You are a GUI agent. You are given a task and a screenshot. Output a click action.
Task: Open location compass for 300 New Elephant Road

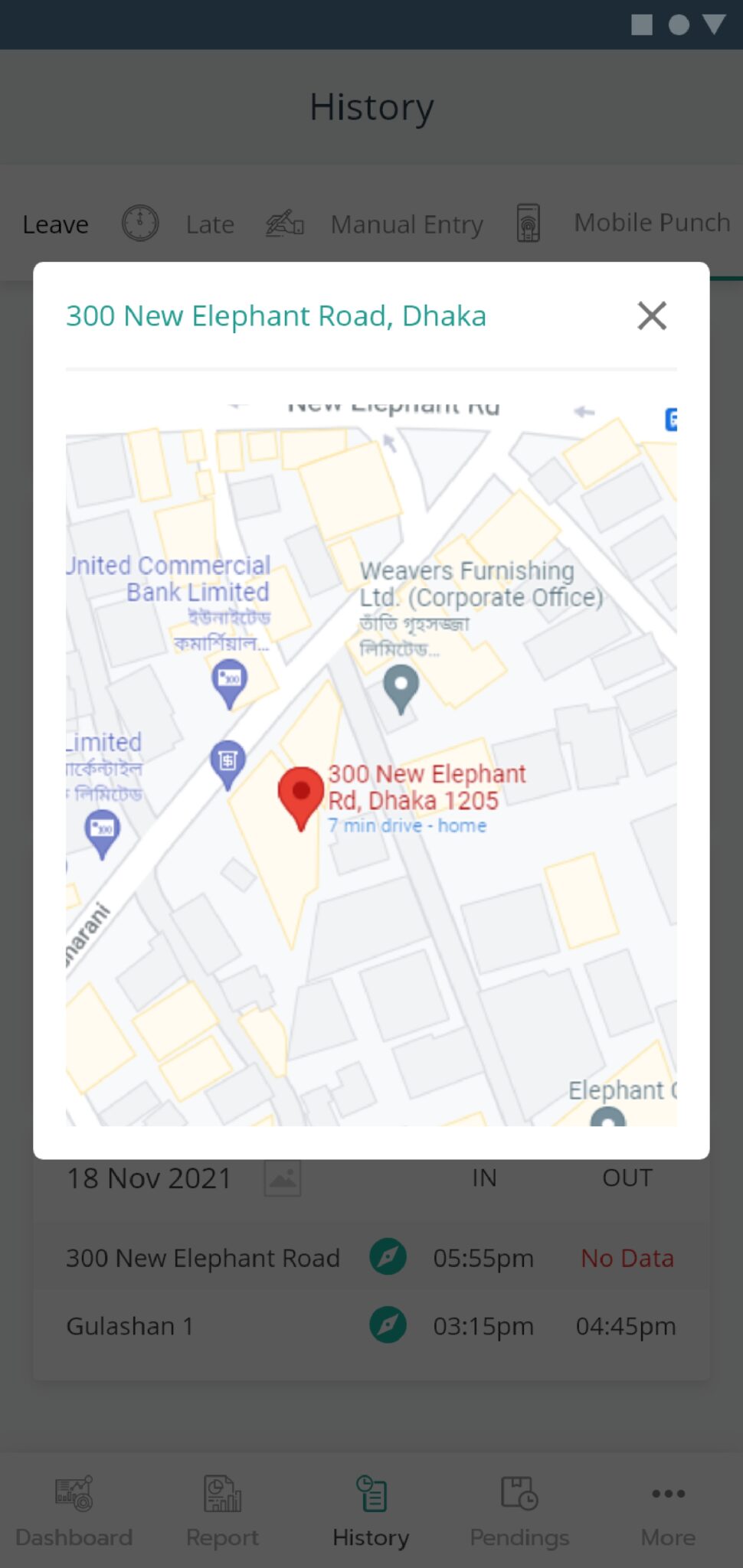click(x=388, y=1257)
